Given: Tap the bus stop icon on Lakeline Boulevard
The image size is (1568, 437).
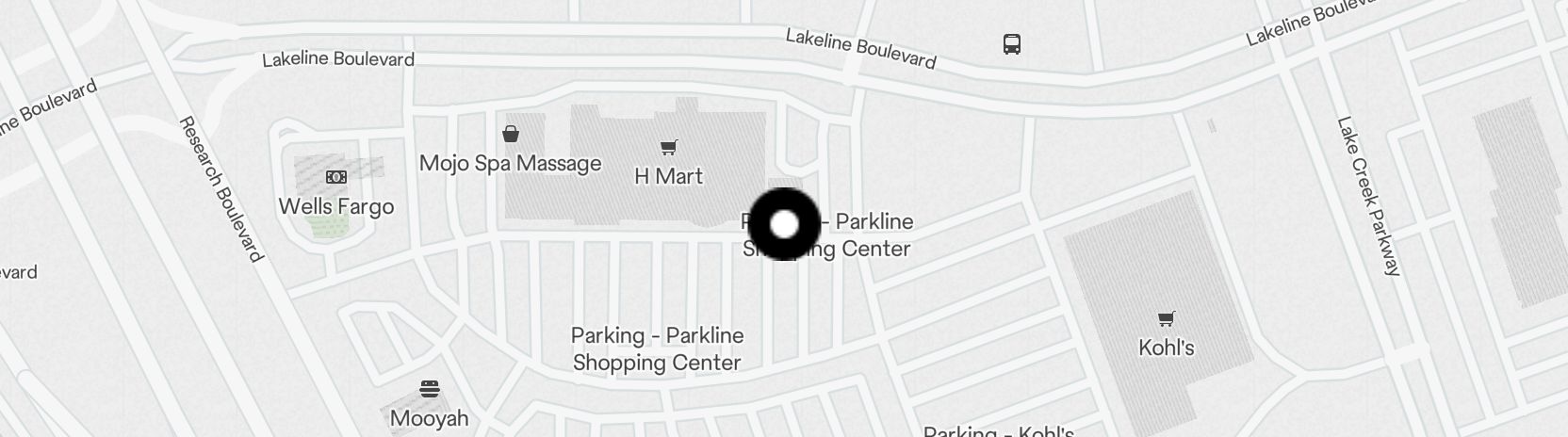Looking at the screenshot, I should [1011, 44].
